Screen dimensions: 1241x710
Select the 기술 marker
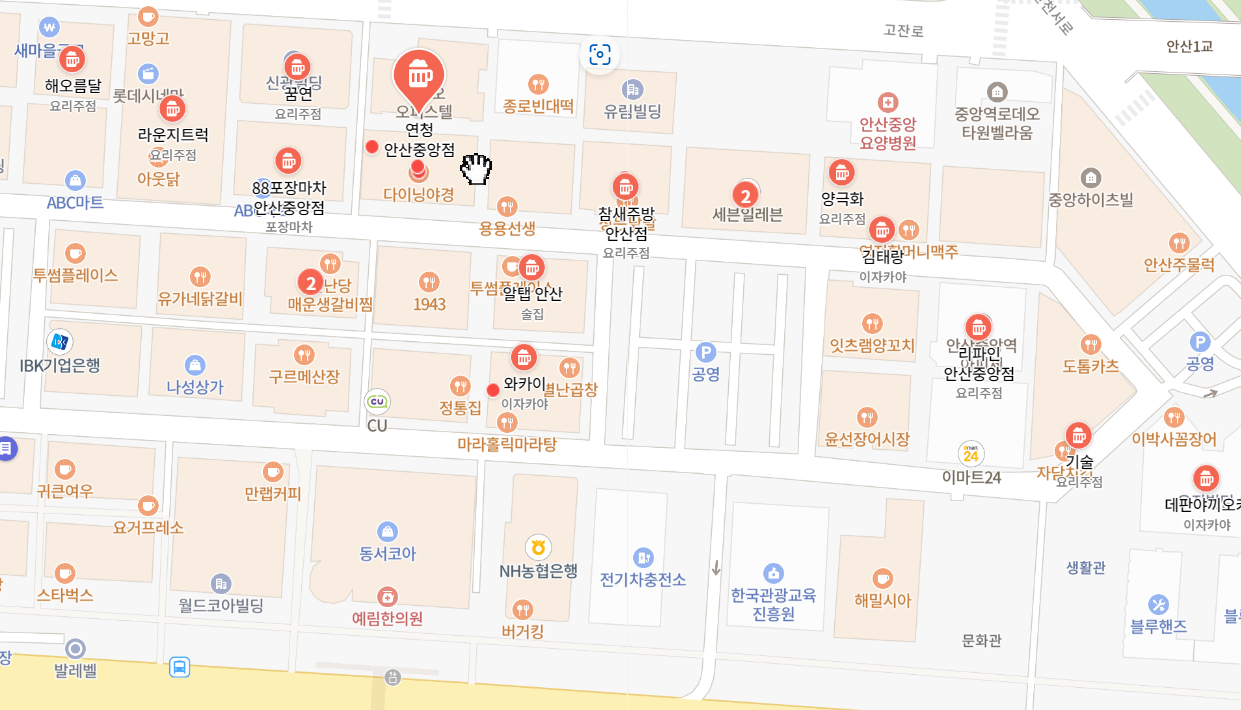1078,435
